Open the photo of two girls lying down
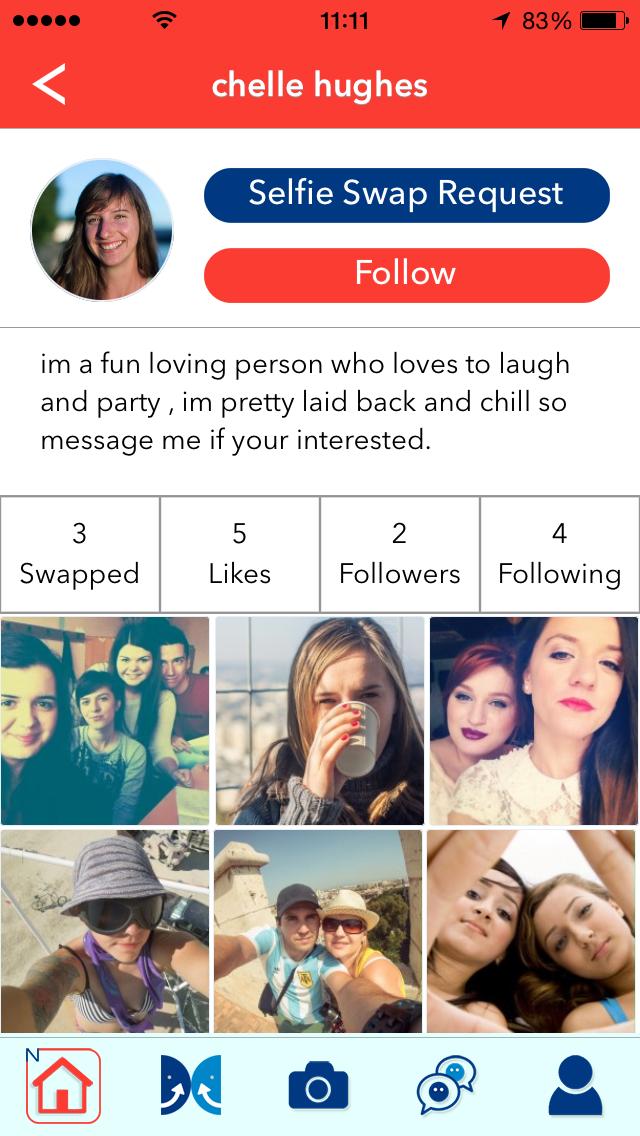Screen dimensions: 640x1136 click(x=534, y=930)
